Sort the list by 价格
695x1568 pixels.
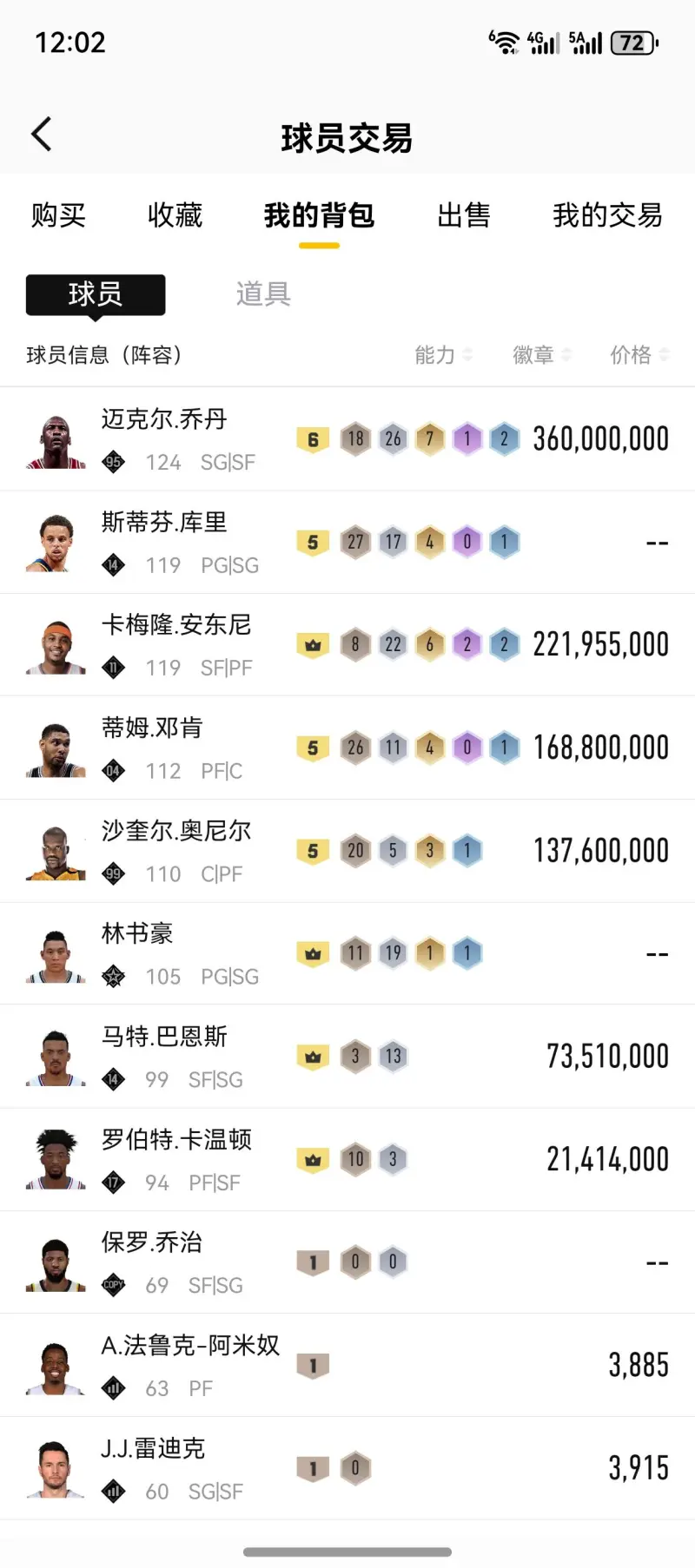tap(639, 354)
